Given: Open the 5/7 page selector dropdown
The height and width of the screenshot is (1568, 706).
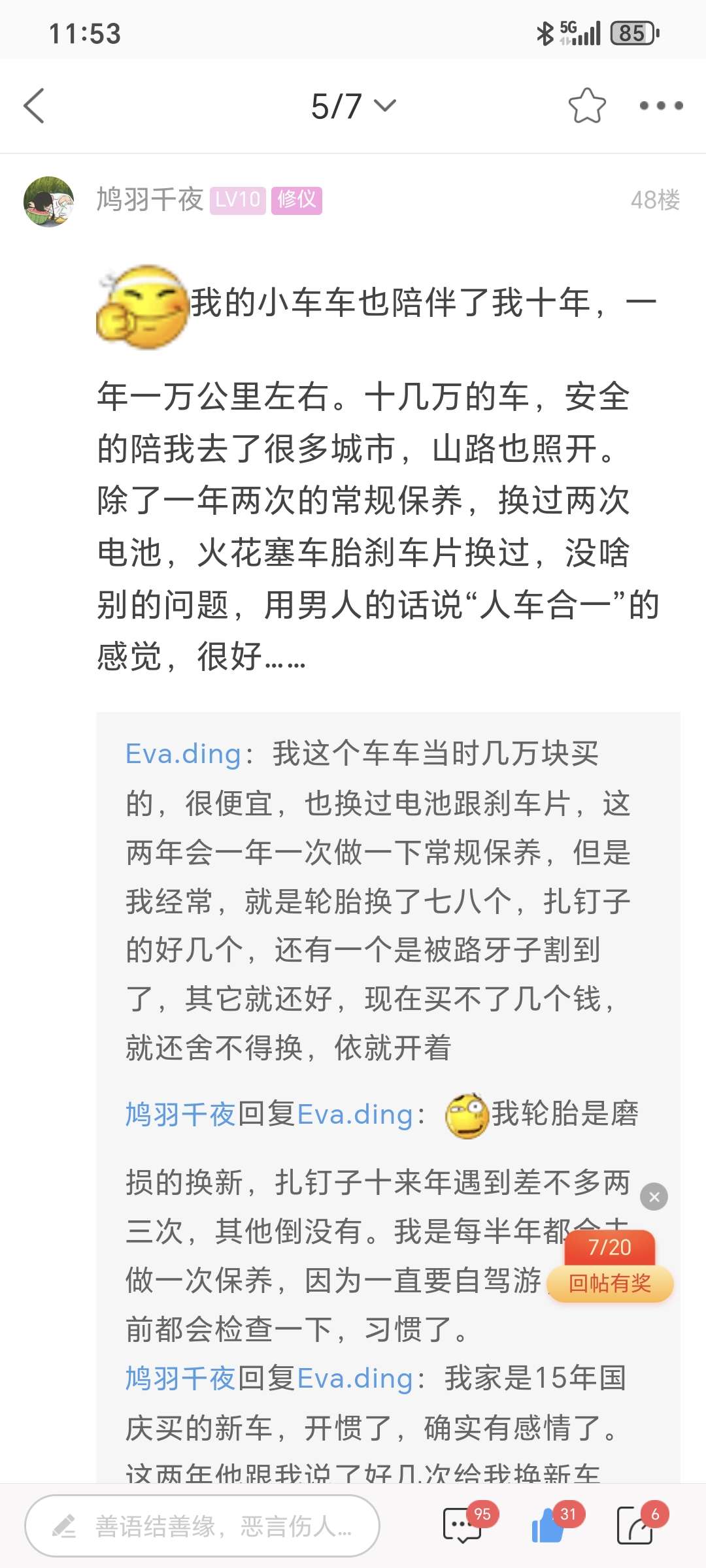Looking at the screenshot, I should point(354,106).
